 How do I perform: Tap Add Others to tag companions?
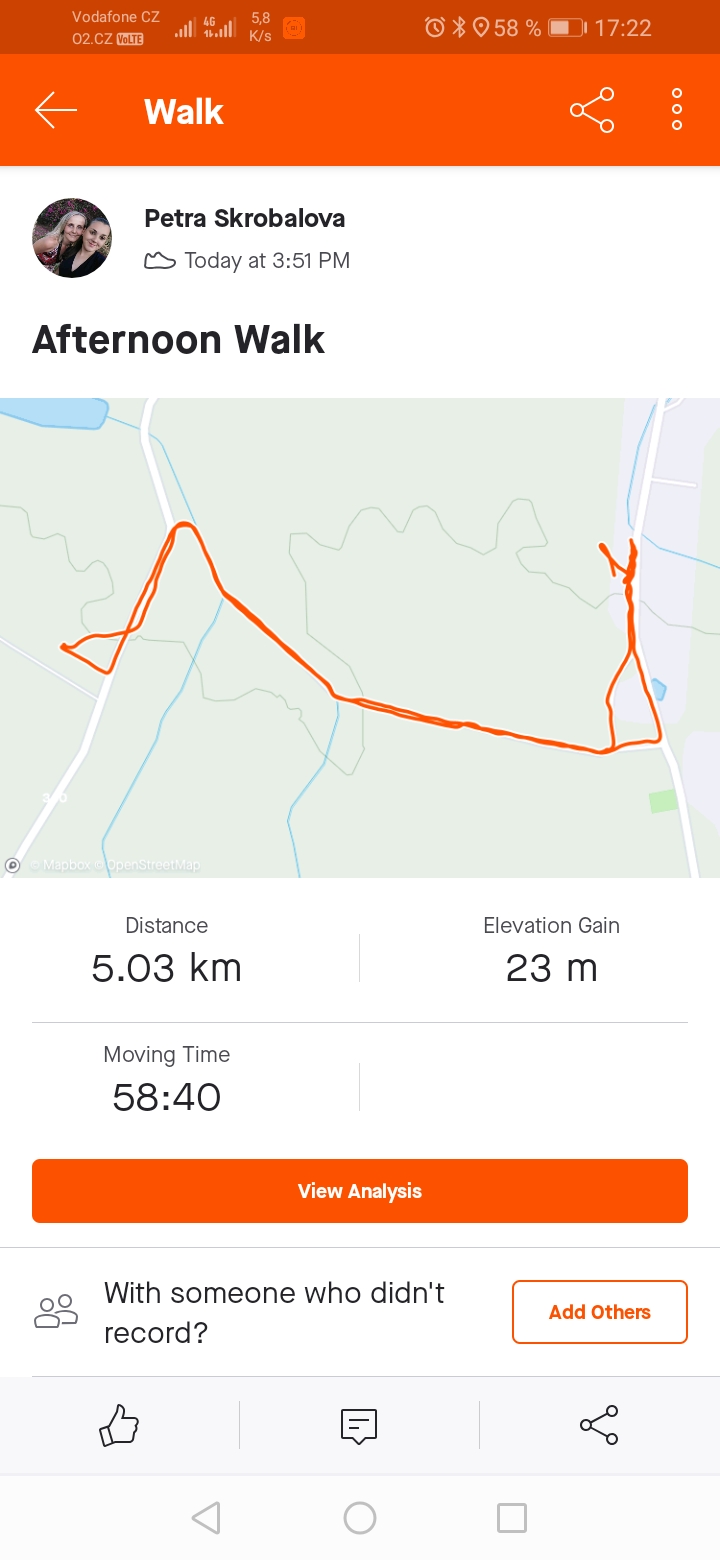[x=600, y=1312]
